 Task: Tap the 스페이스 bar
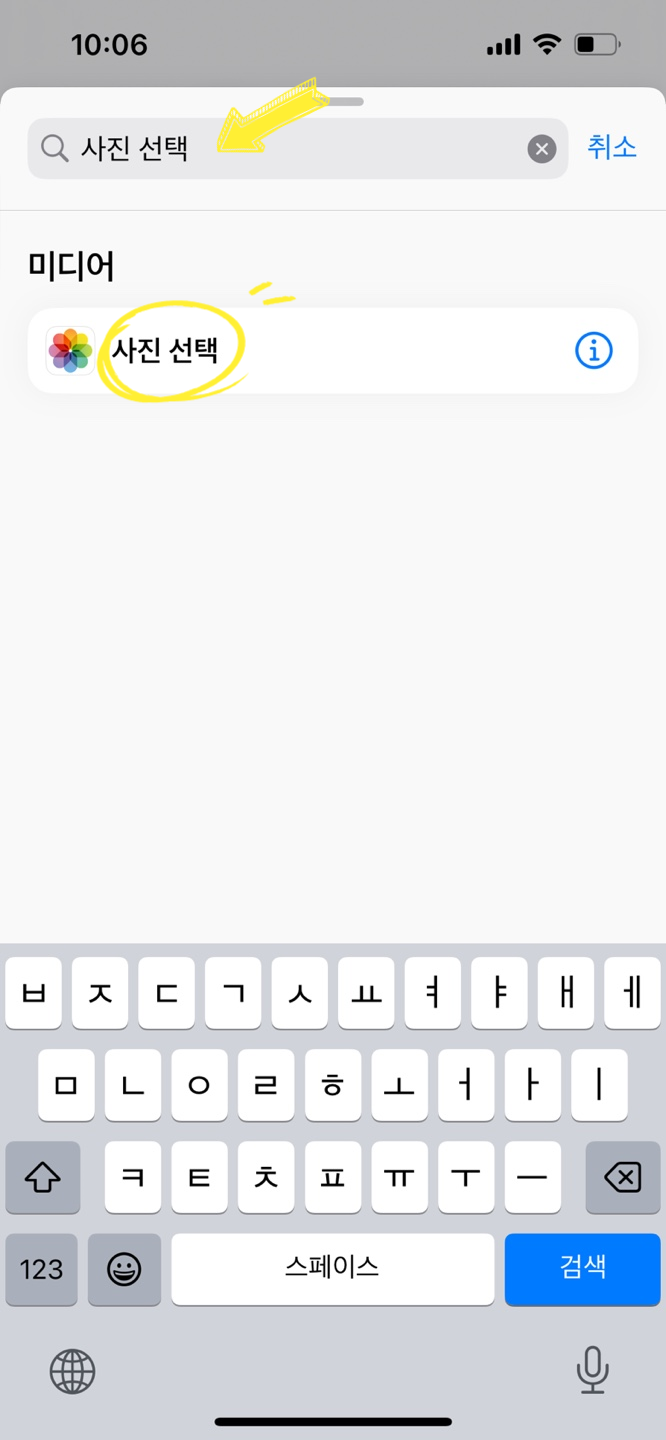[x=332, y=1268]
